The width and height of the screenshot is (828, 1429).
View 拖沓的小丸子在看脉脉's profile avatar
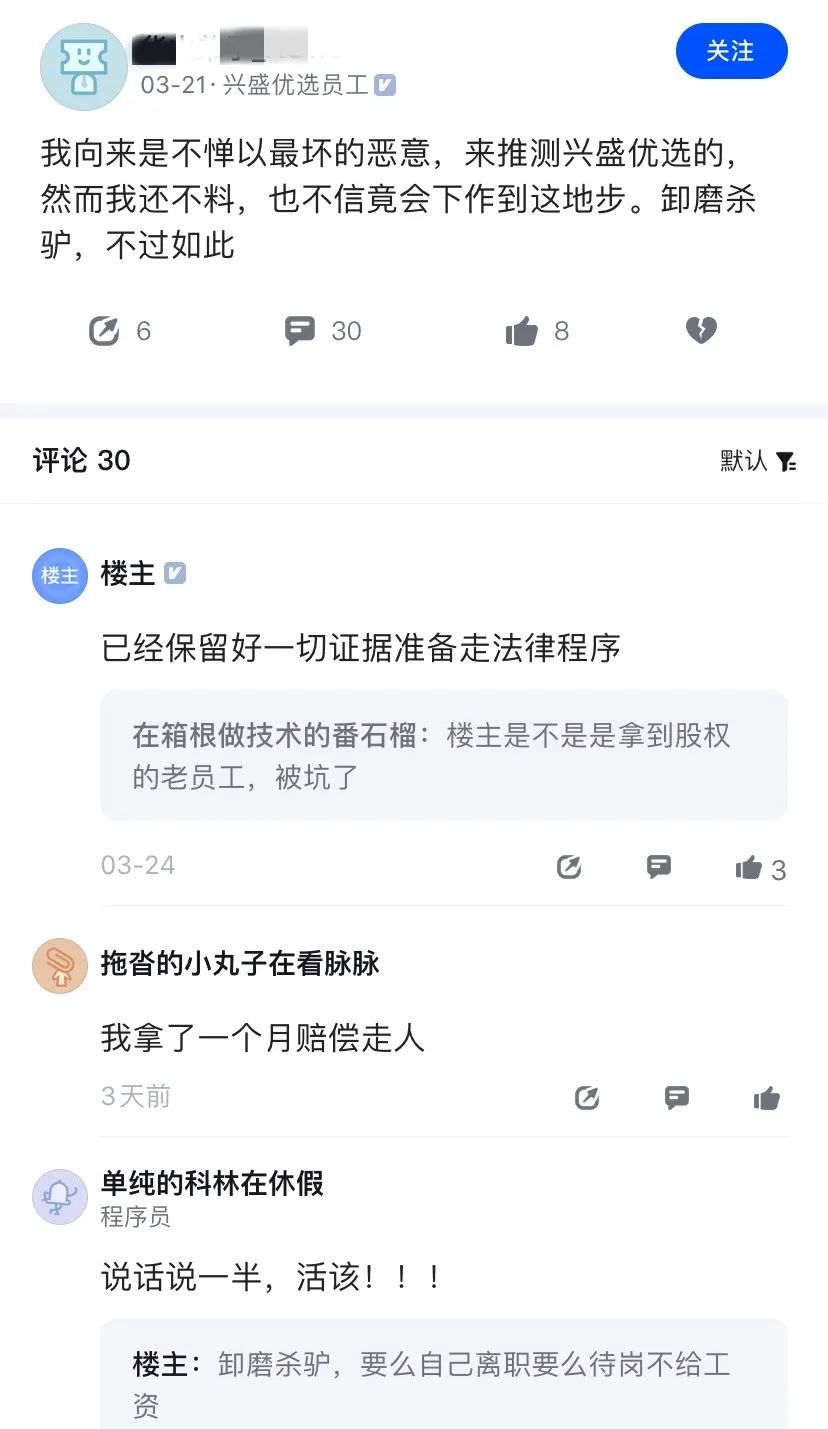click(60, 966)
